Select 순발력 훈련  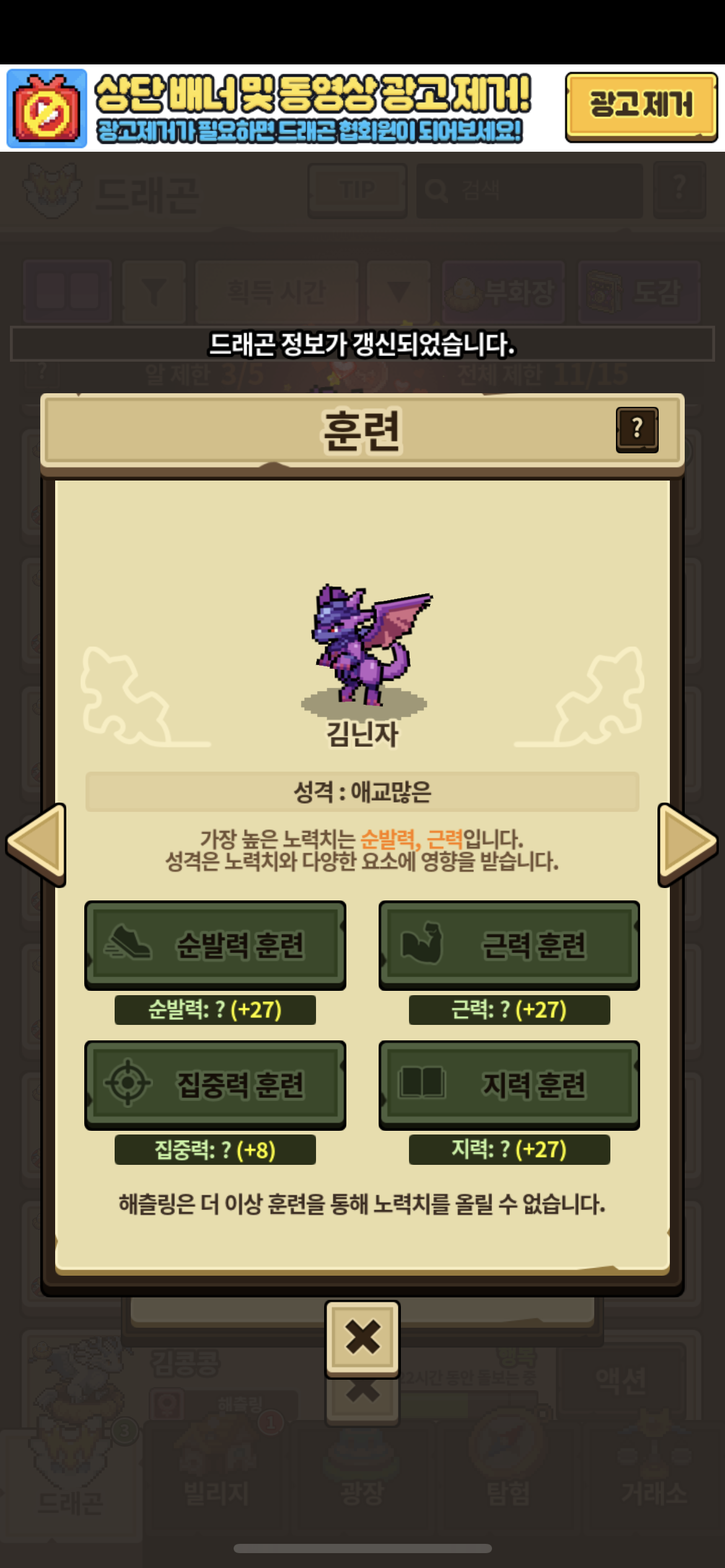coord(215,945)
